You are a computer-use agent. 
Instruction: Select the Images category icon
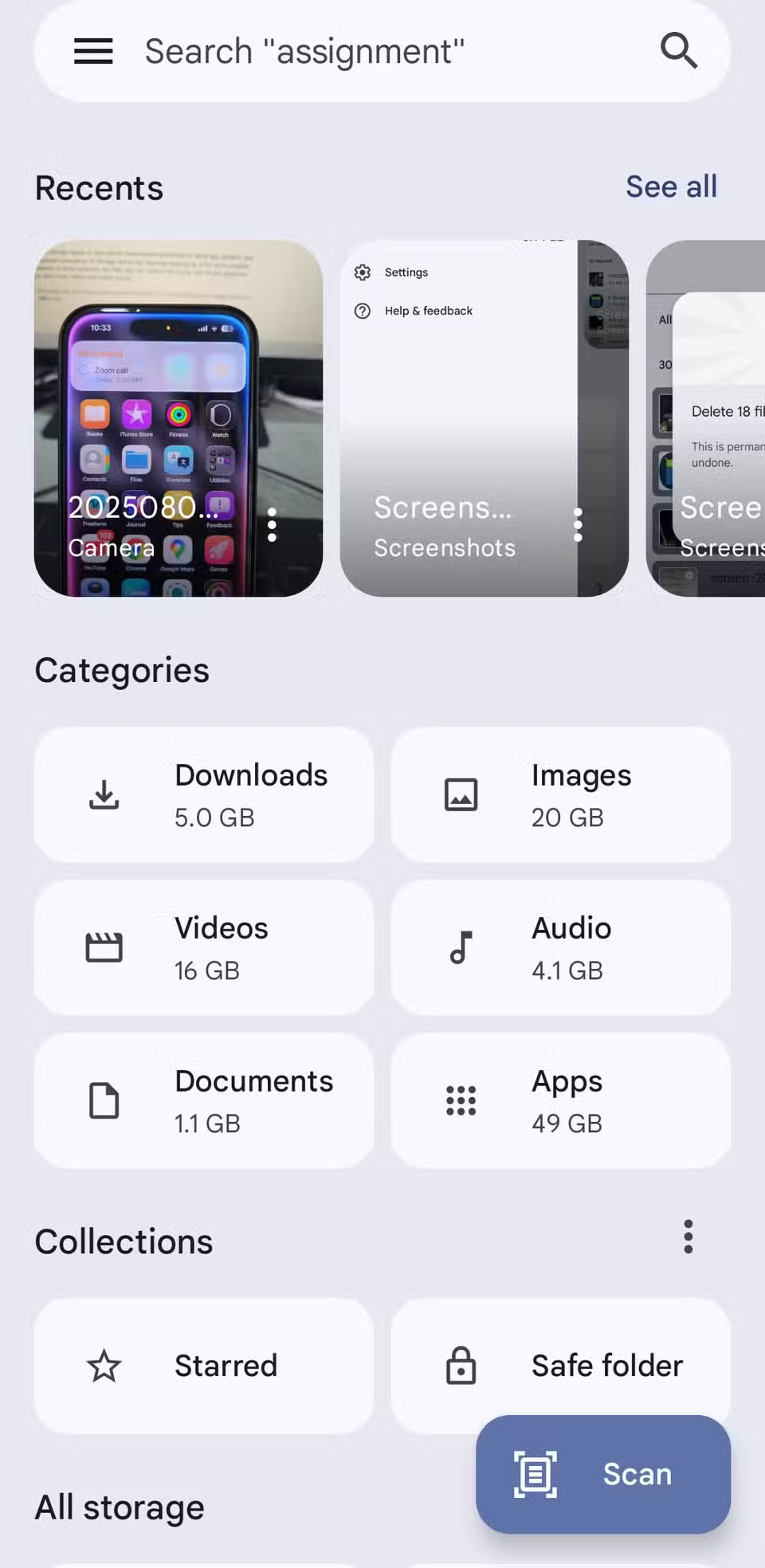point(461,794)
